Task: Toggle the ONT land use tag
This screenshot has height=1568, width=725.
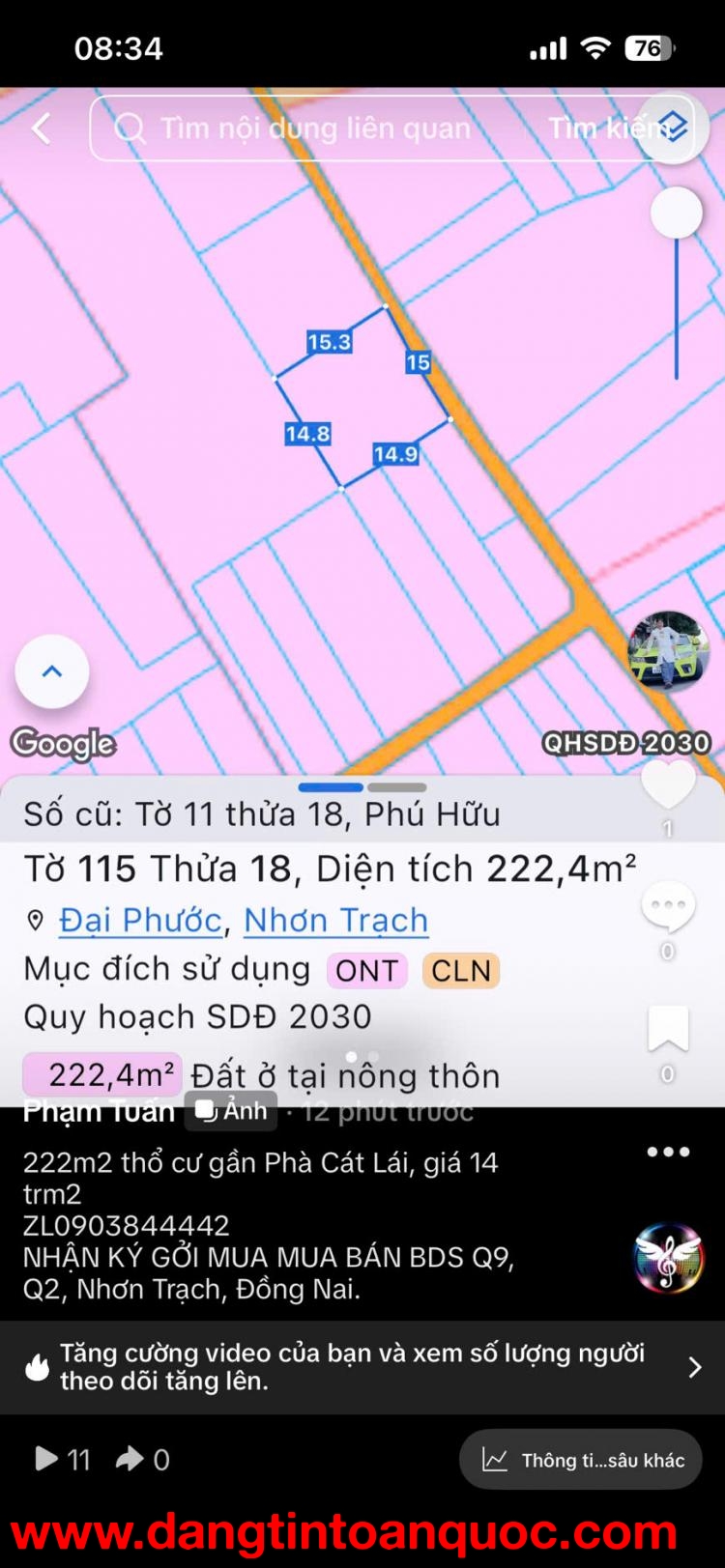Action: (x=366, y=970)
